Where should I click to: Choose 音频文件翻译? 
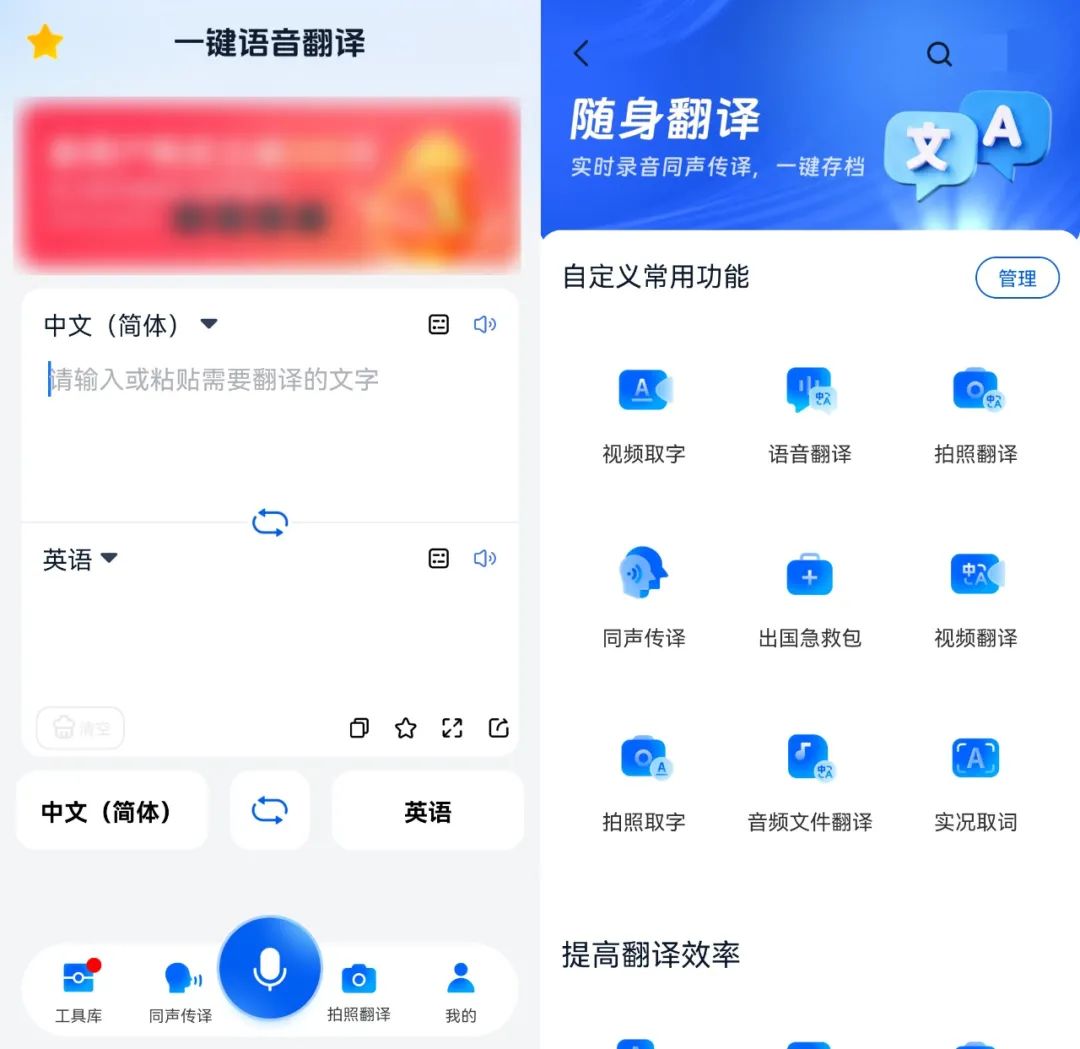(810, 780)
